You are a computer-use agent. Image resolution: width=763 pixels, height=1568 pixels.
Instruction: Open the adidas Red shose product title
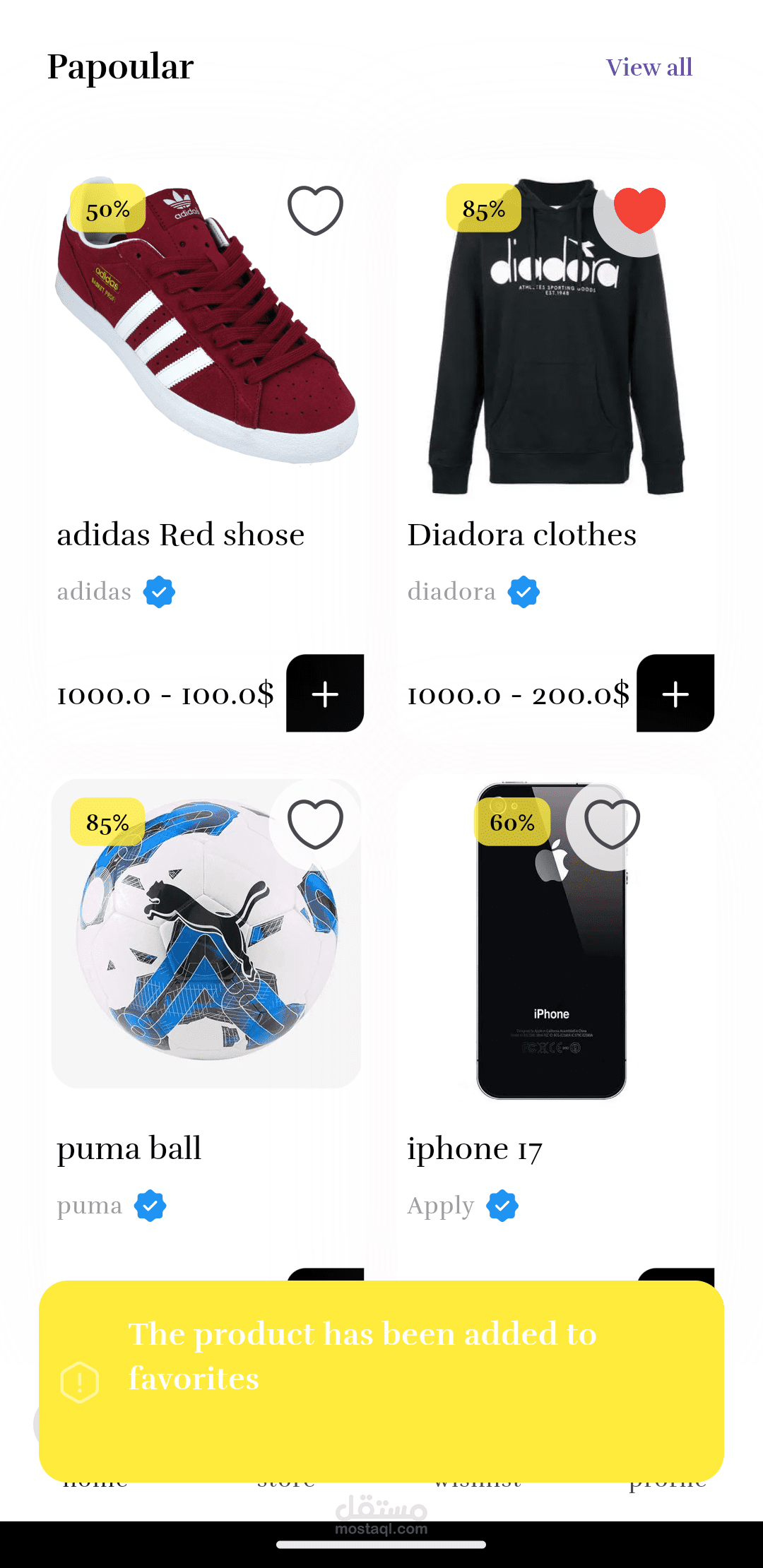[x=181, y=535]
